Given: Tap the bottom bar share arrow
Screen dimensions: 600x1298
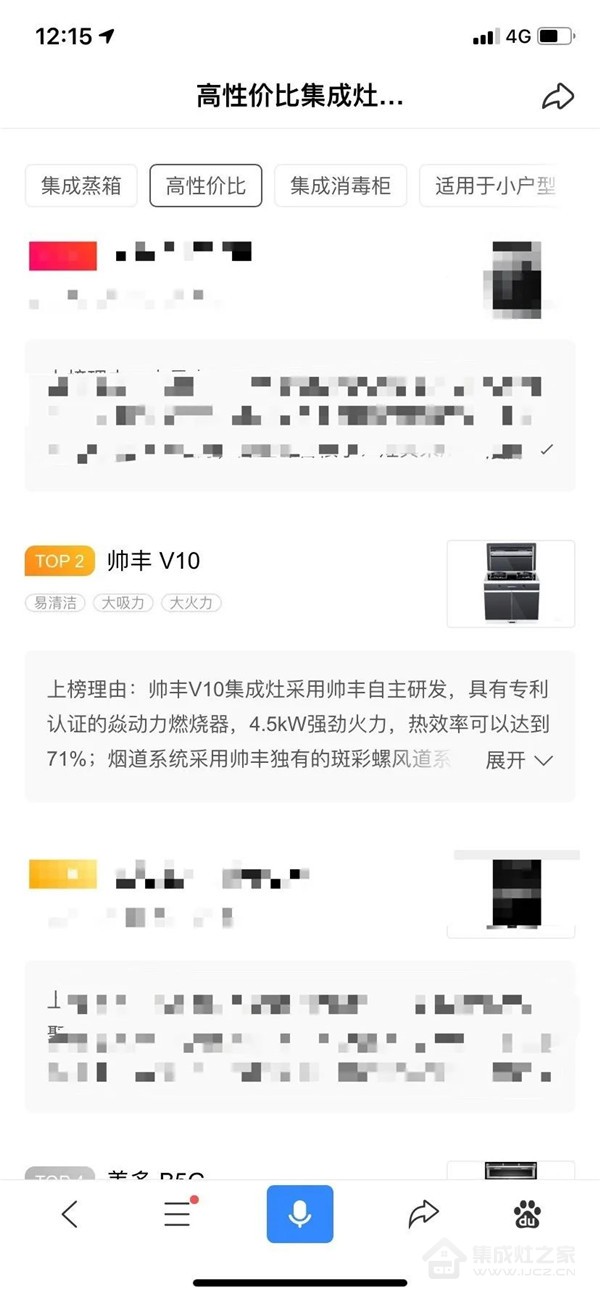Looking at the screenshot, I should [x=423, y=1214].
